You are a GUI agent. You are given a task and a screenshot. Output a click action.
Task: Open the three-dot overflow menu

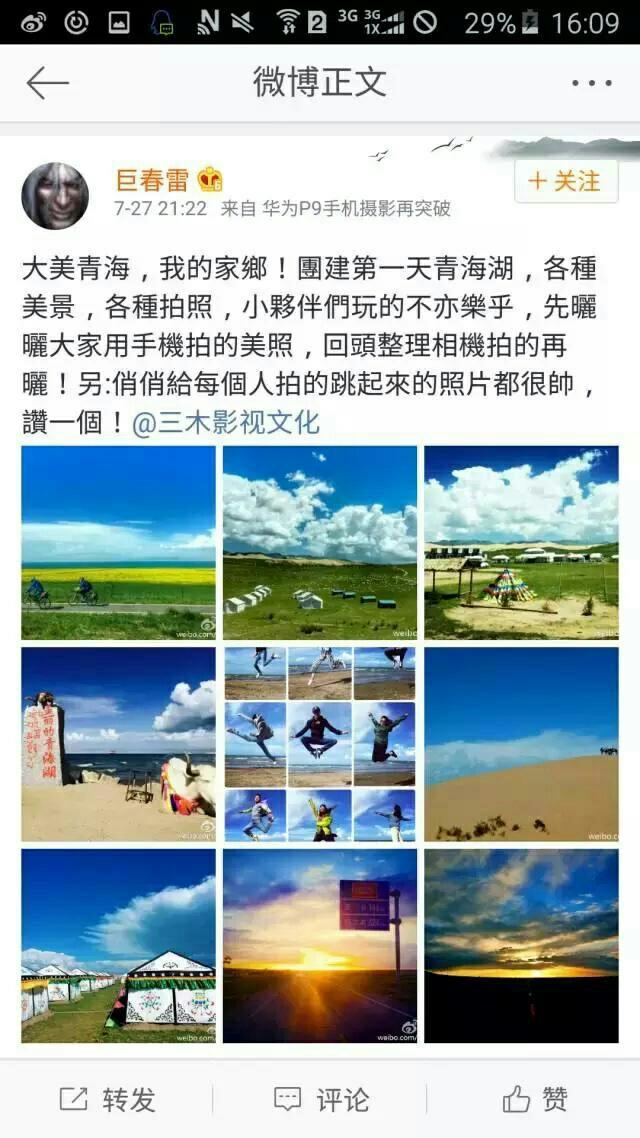[591, 84]
